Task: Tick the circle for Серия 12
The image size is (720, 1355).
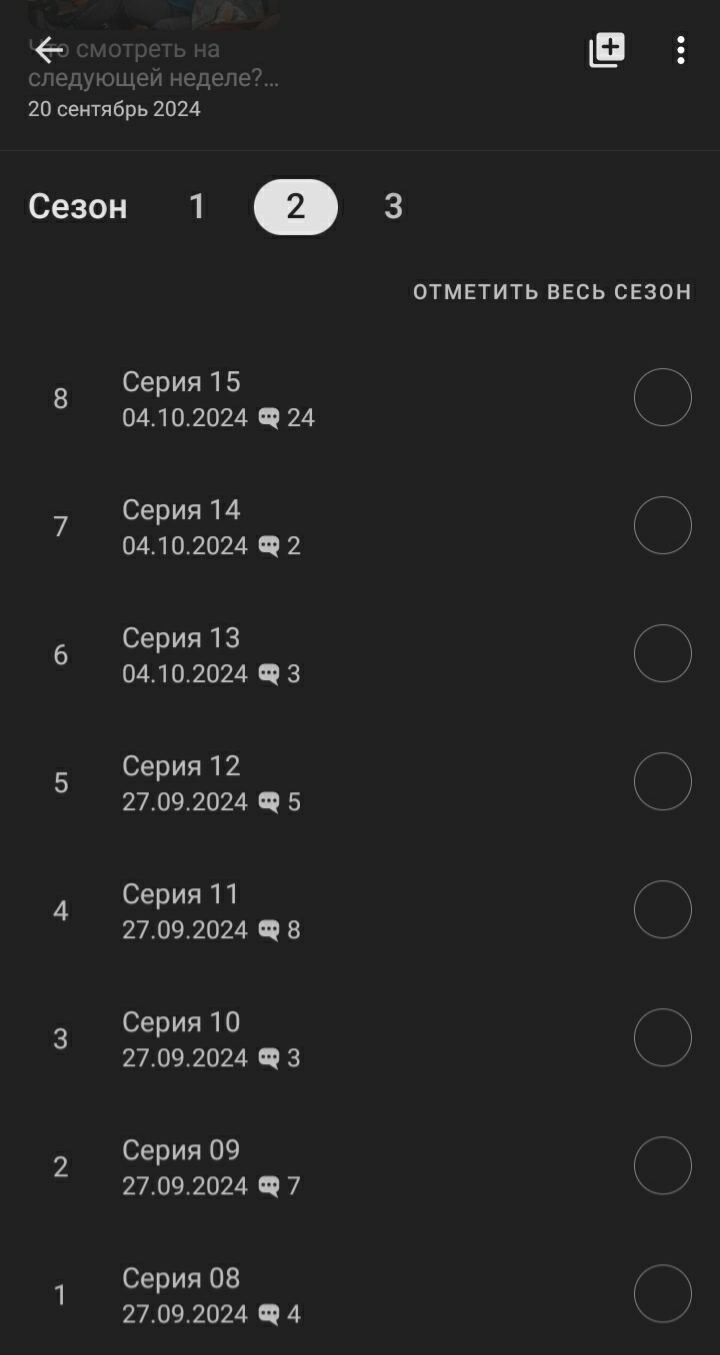Action: (x=662, y=781)
